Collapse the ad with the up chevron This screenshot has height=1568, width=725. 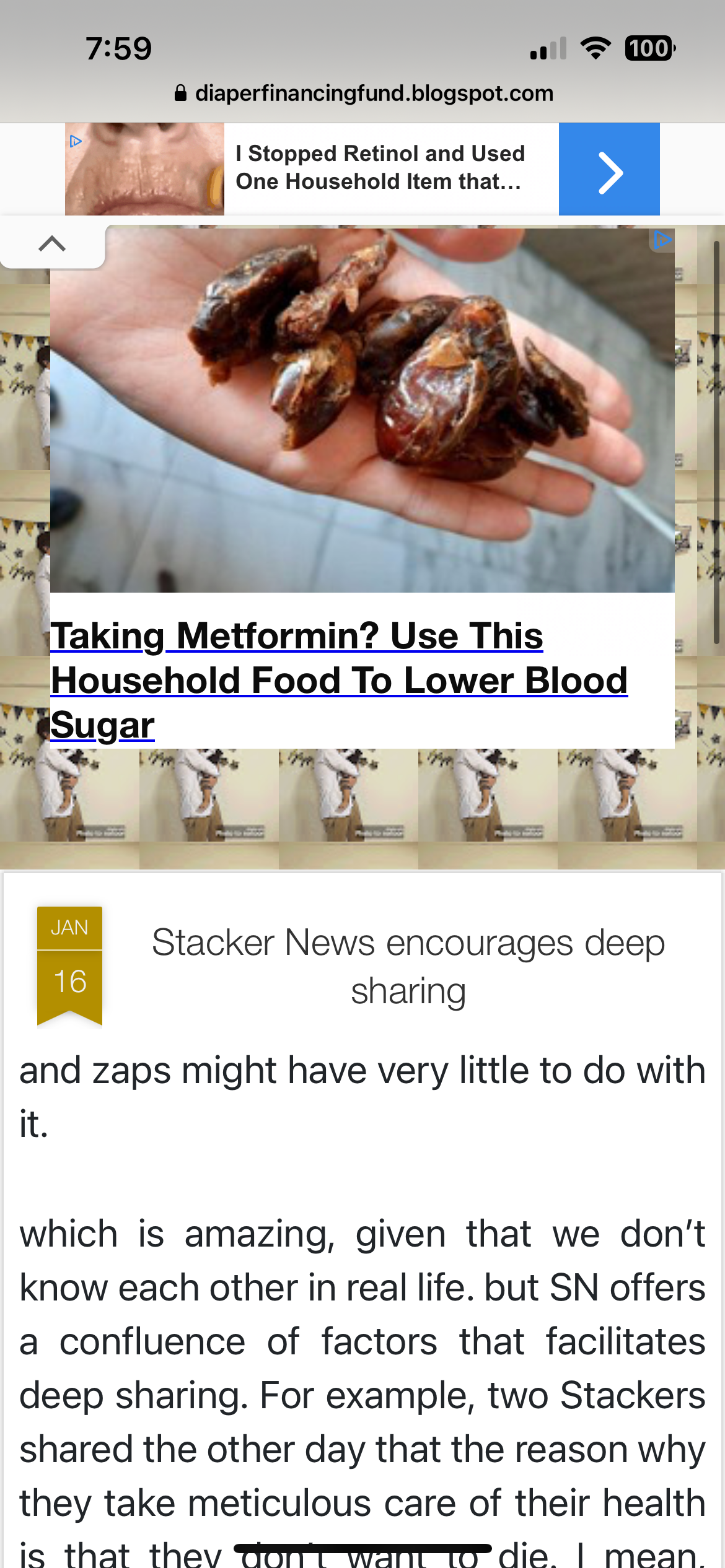pyautogui.click(x=52, y=245)
